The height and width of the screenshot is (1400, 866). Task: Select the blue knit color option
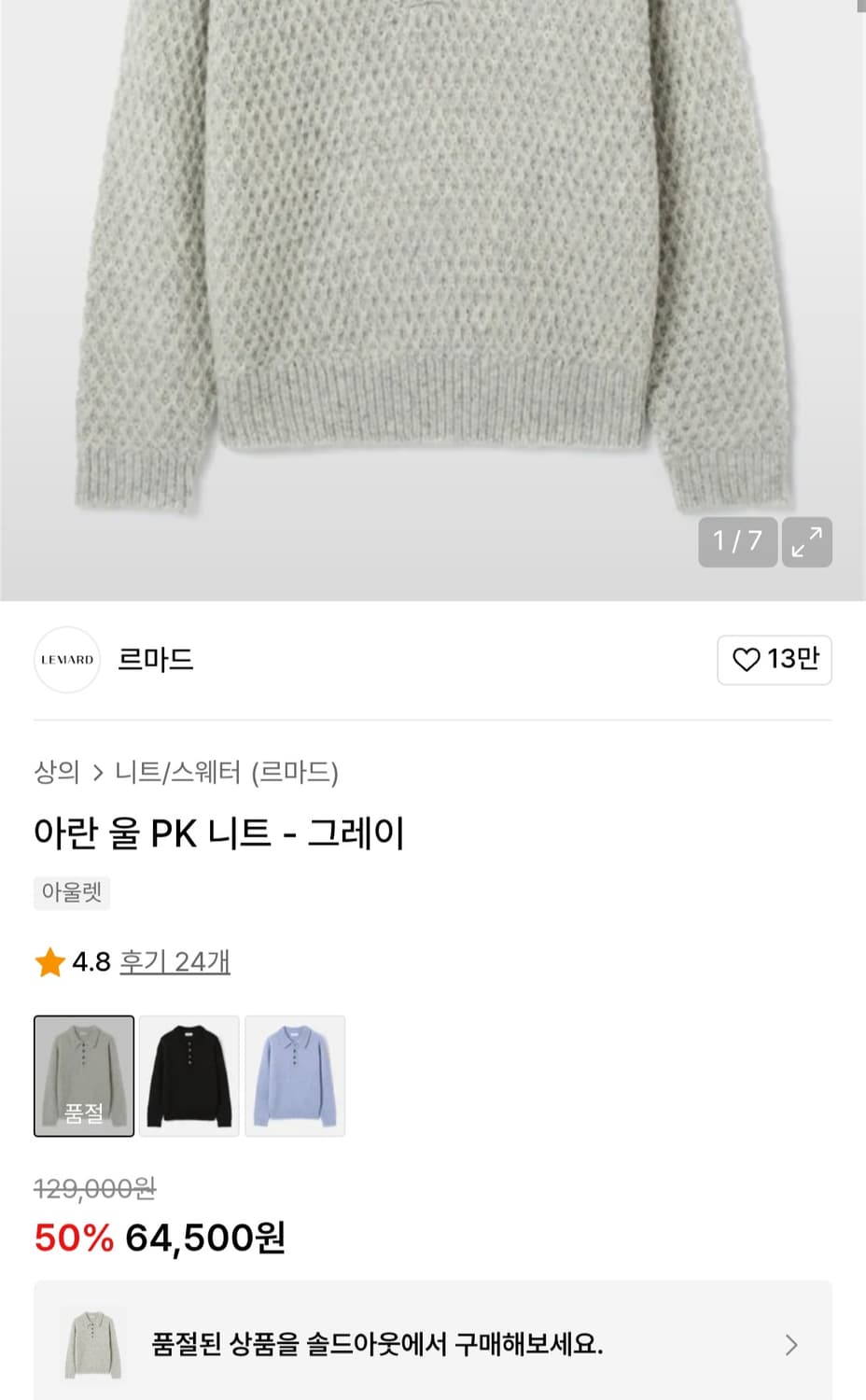tap(295, 1075)
